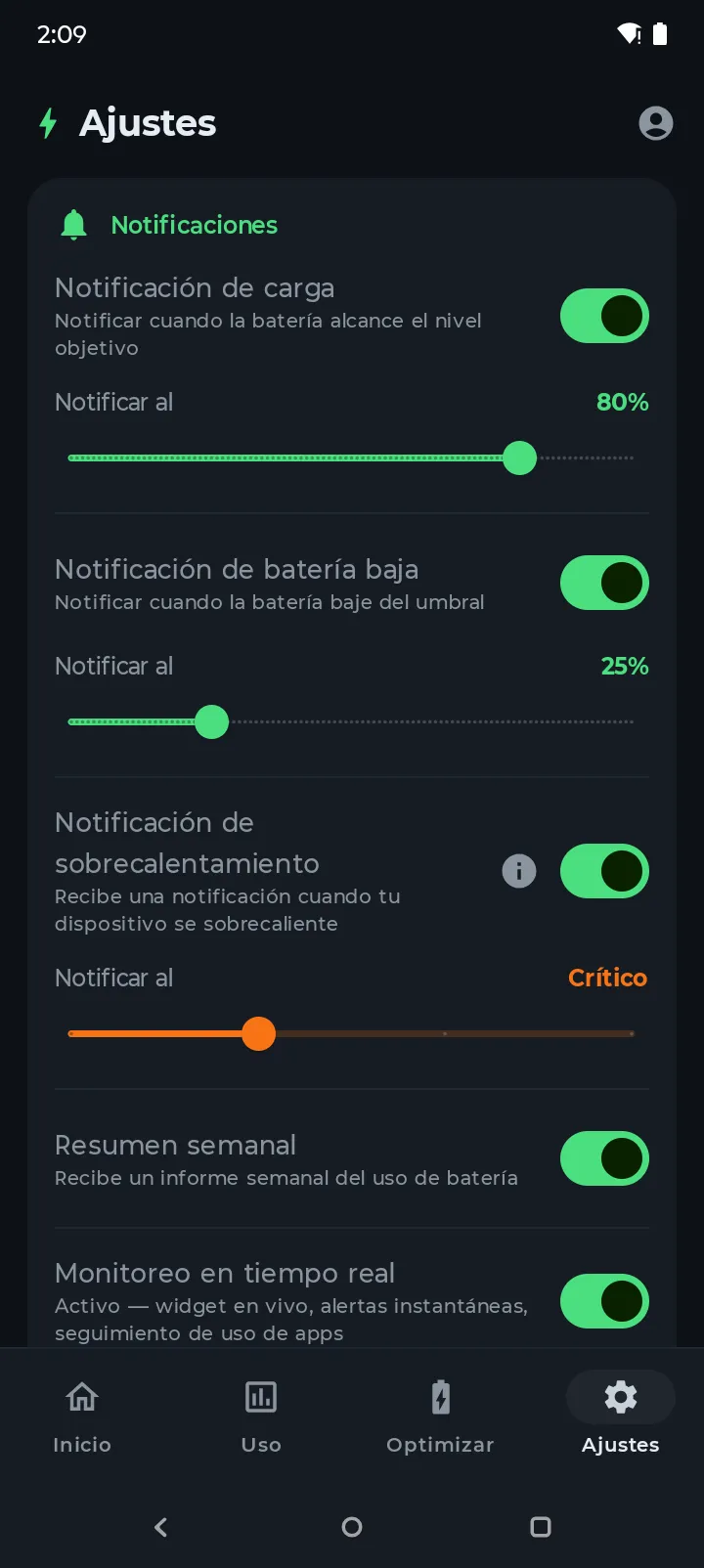Select the Inicio home icon
The height and width of the screenshot is (1568, 704).
point(82,1396)
